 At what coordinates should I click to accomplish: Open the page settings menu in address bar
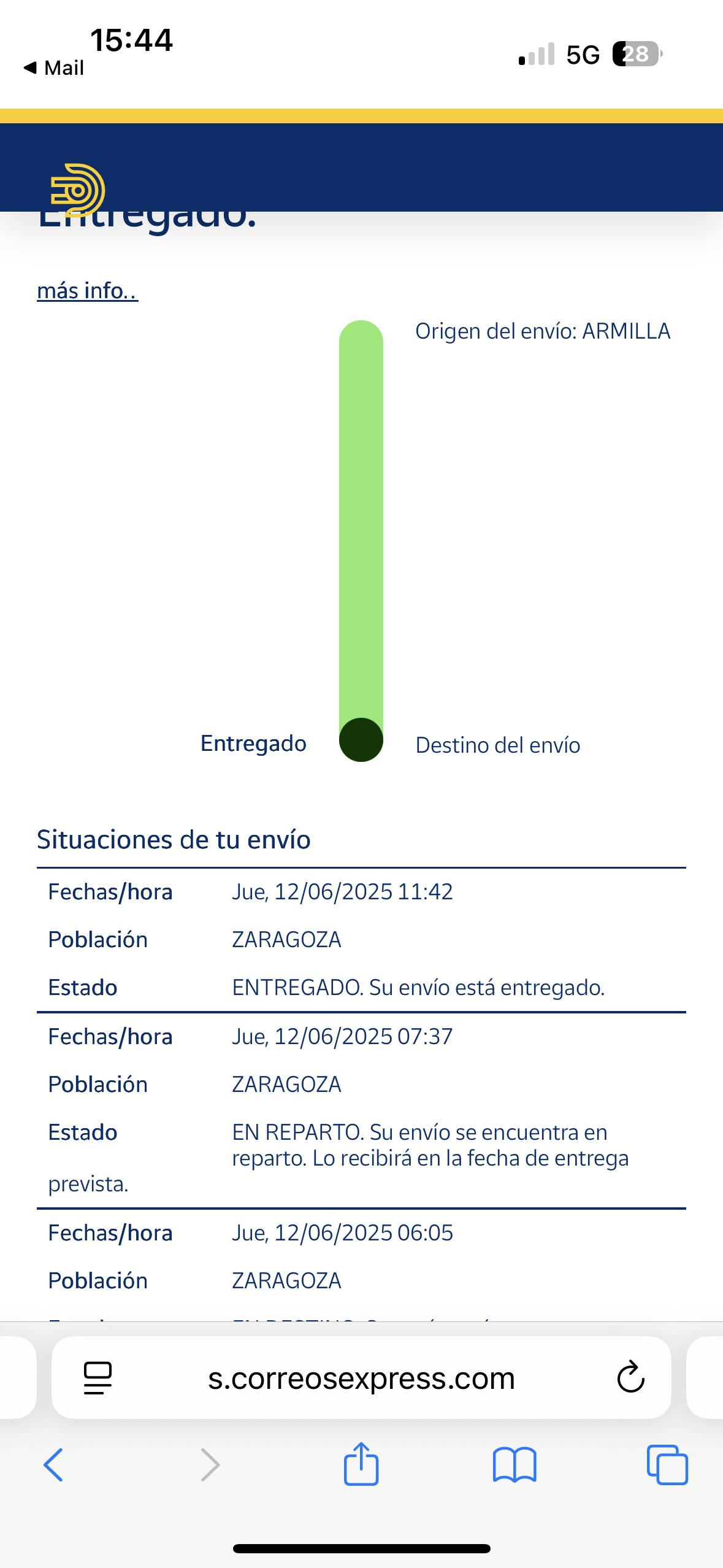tap(98, 1378)
